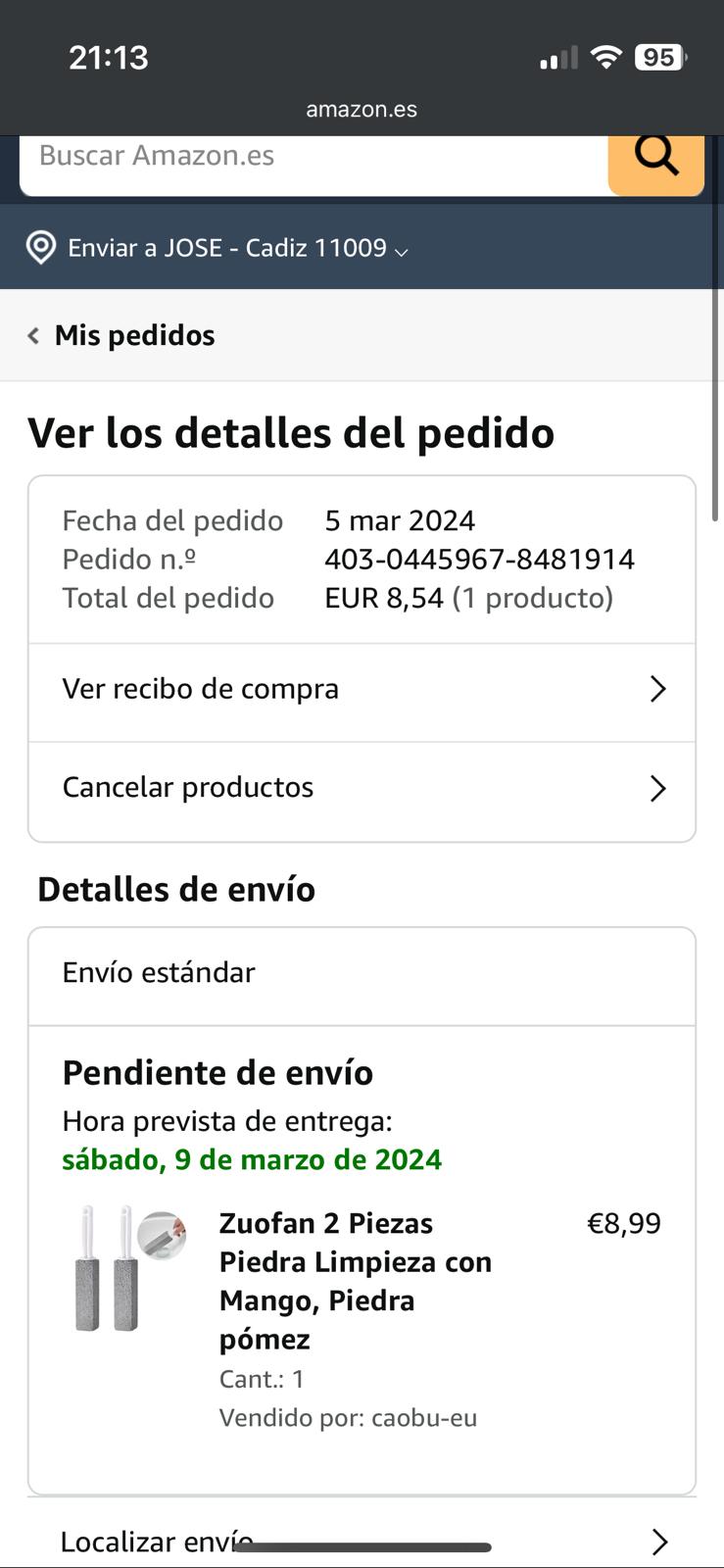This screenshot has height=1568, width=724.
Task: Open the Zuofan pumice stone product image
Action: click(x=128, y=1268)
